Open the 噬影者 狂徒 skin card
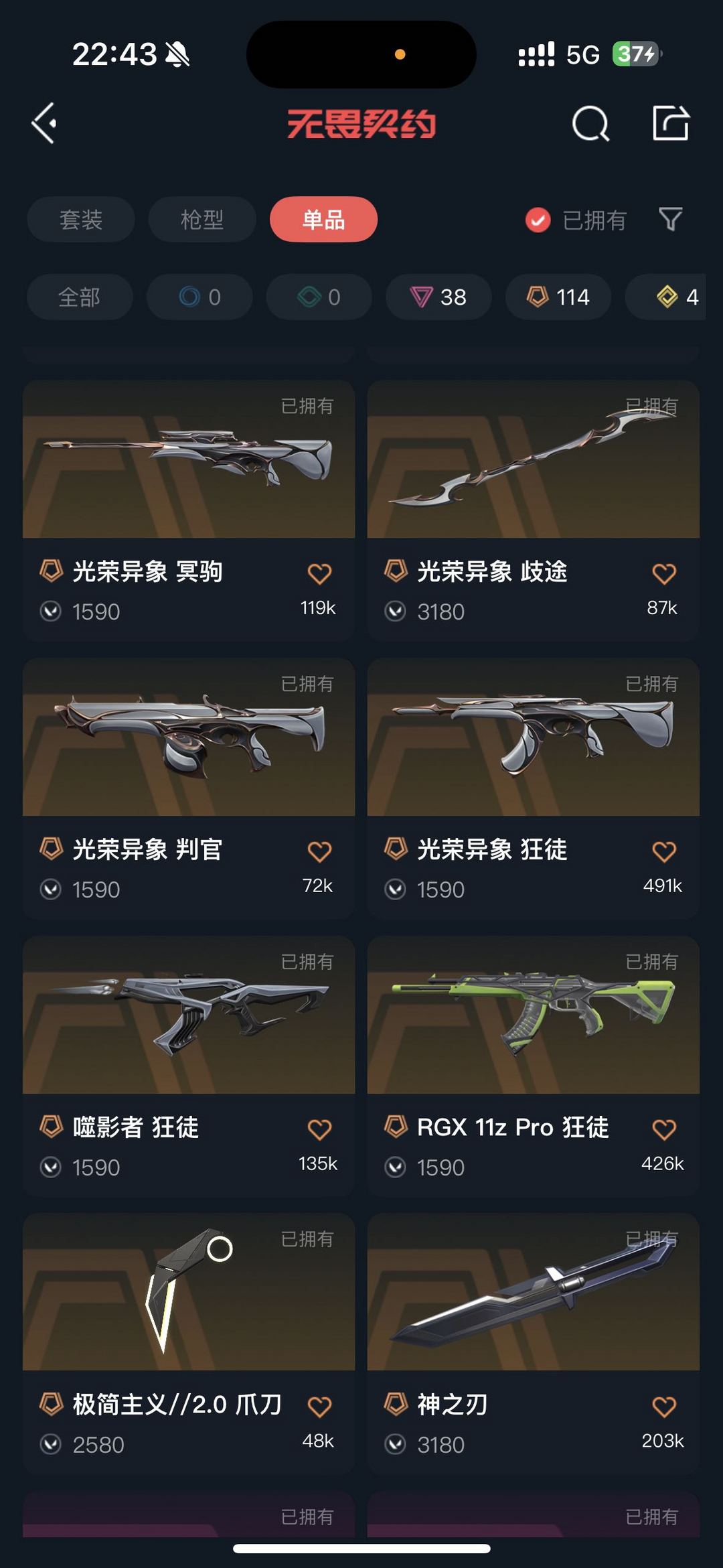 click(188, 1018)
